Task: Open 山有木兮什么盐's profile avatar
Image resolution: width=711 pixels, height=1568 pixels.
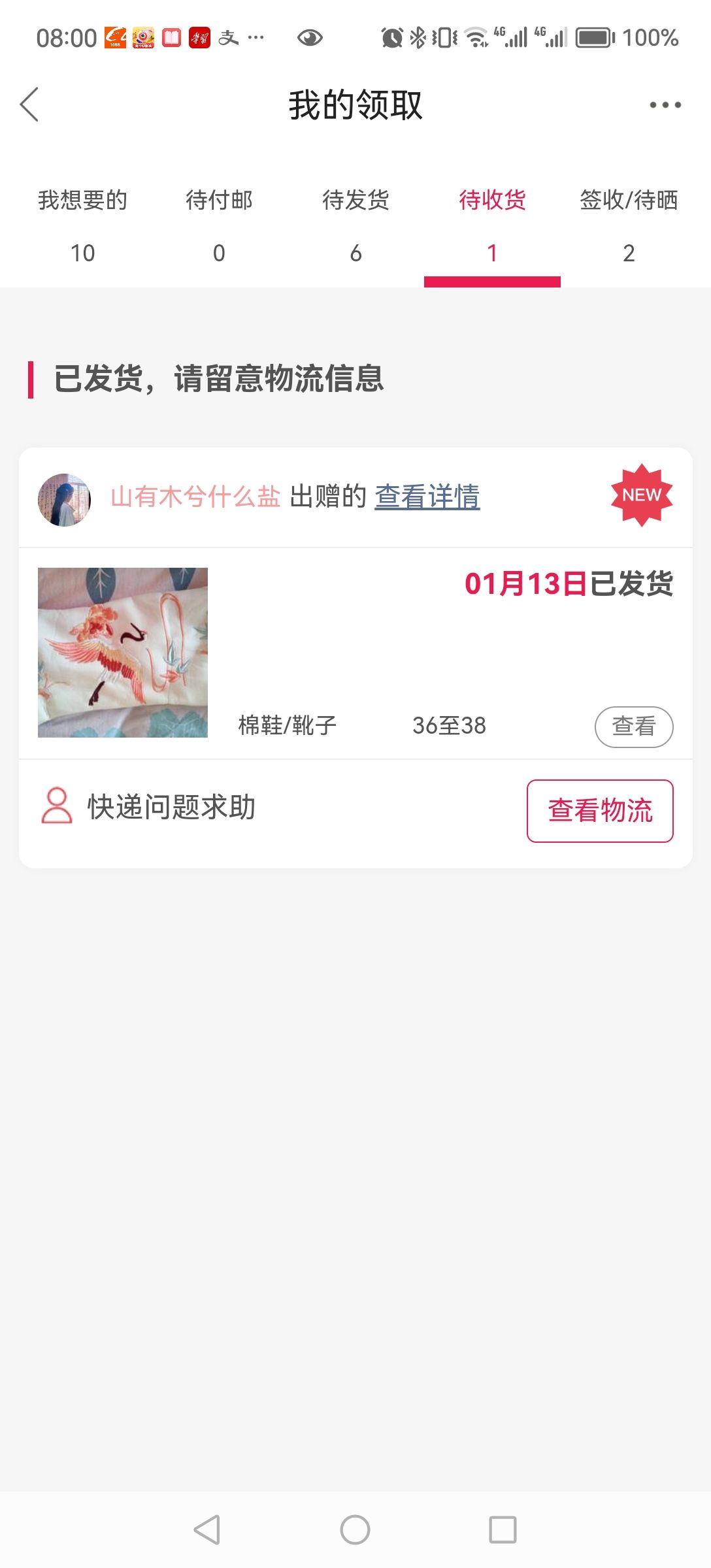Action: [64, 500]
